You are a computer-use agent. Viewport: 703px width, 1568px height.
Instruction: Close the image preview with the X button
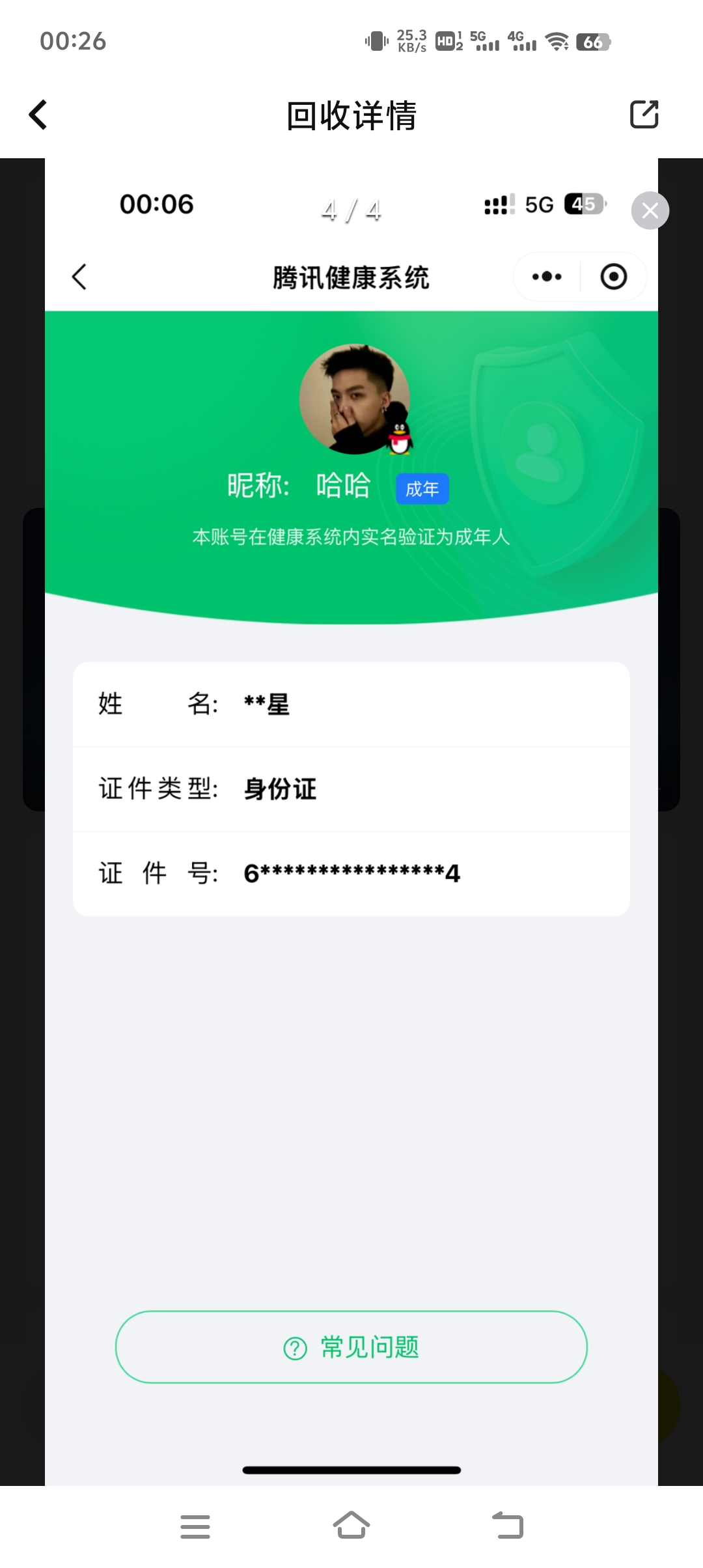pyautogui.click(x=650, y=210)
